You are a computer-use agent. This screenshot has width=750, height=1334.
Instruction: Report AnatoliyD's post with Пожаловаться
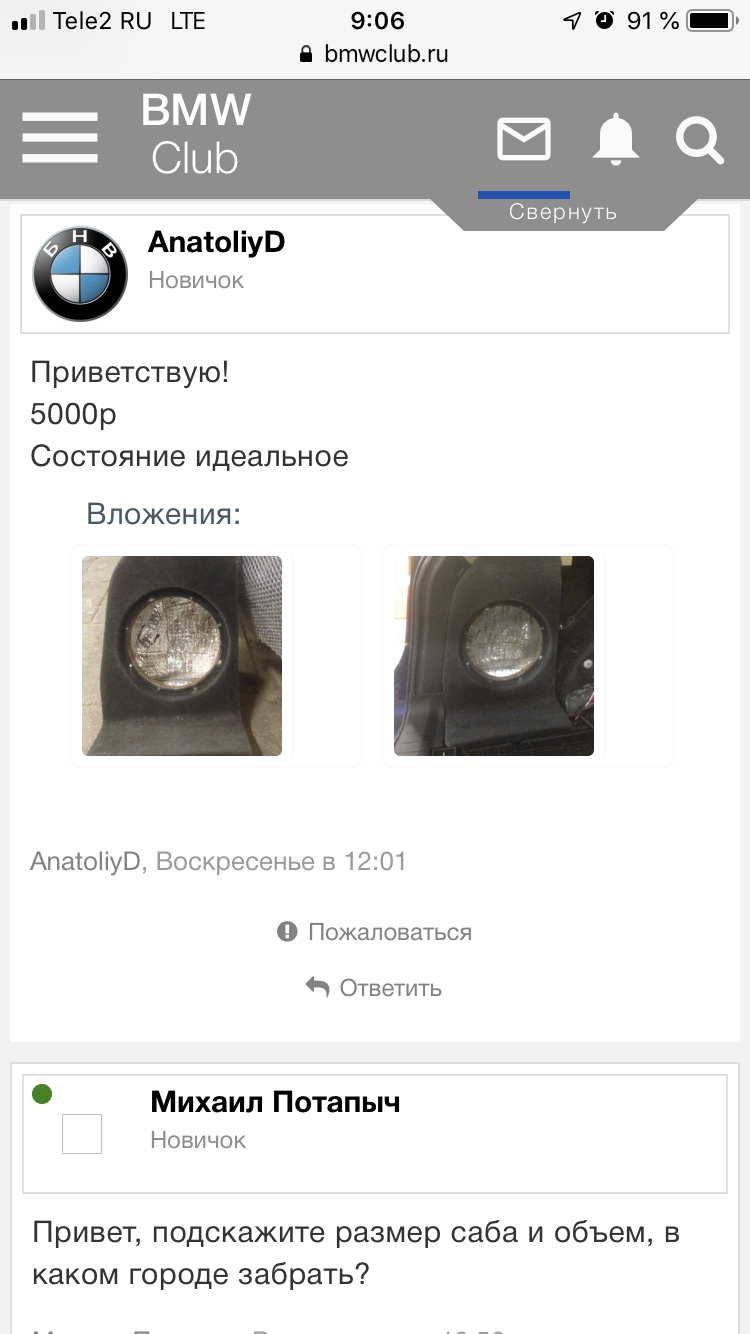(374, 932)
